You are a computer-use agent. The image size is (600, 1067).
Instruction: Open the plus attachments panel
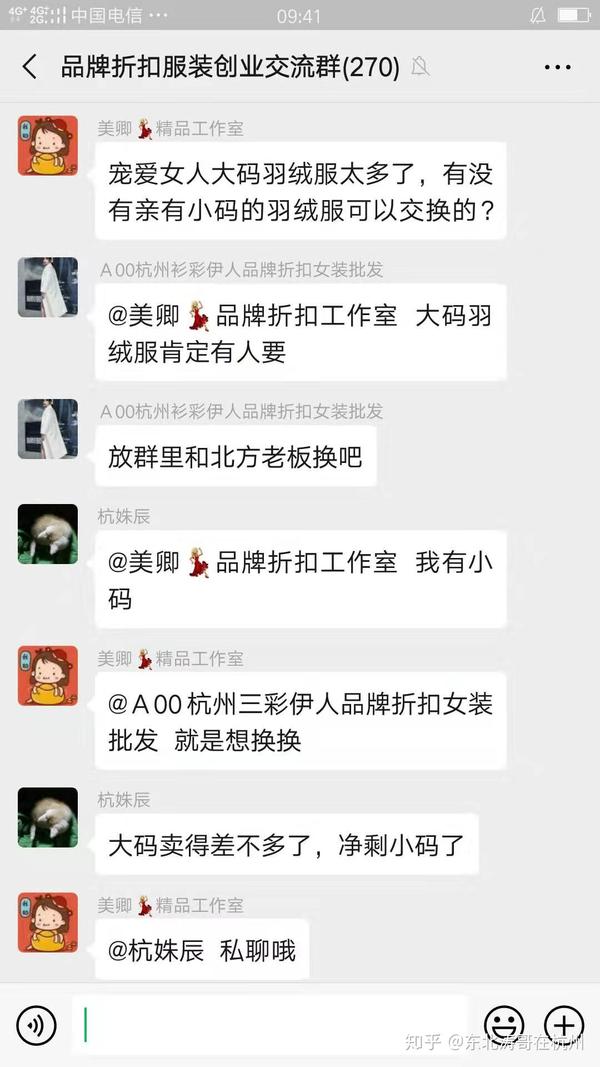[563, 1025]
